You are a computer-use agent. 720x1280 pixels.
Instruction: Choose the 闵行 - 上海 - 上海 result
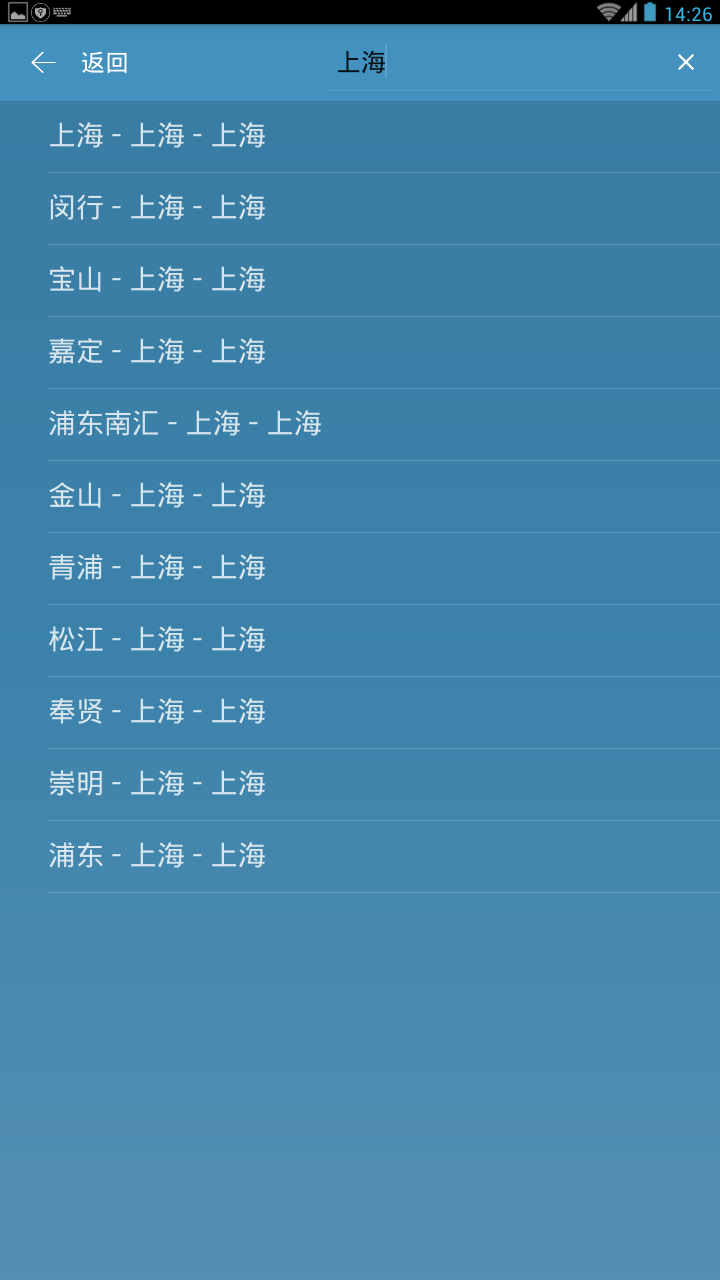coord(158,208)
